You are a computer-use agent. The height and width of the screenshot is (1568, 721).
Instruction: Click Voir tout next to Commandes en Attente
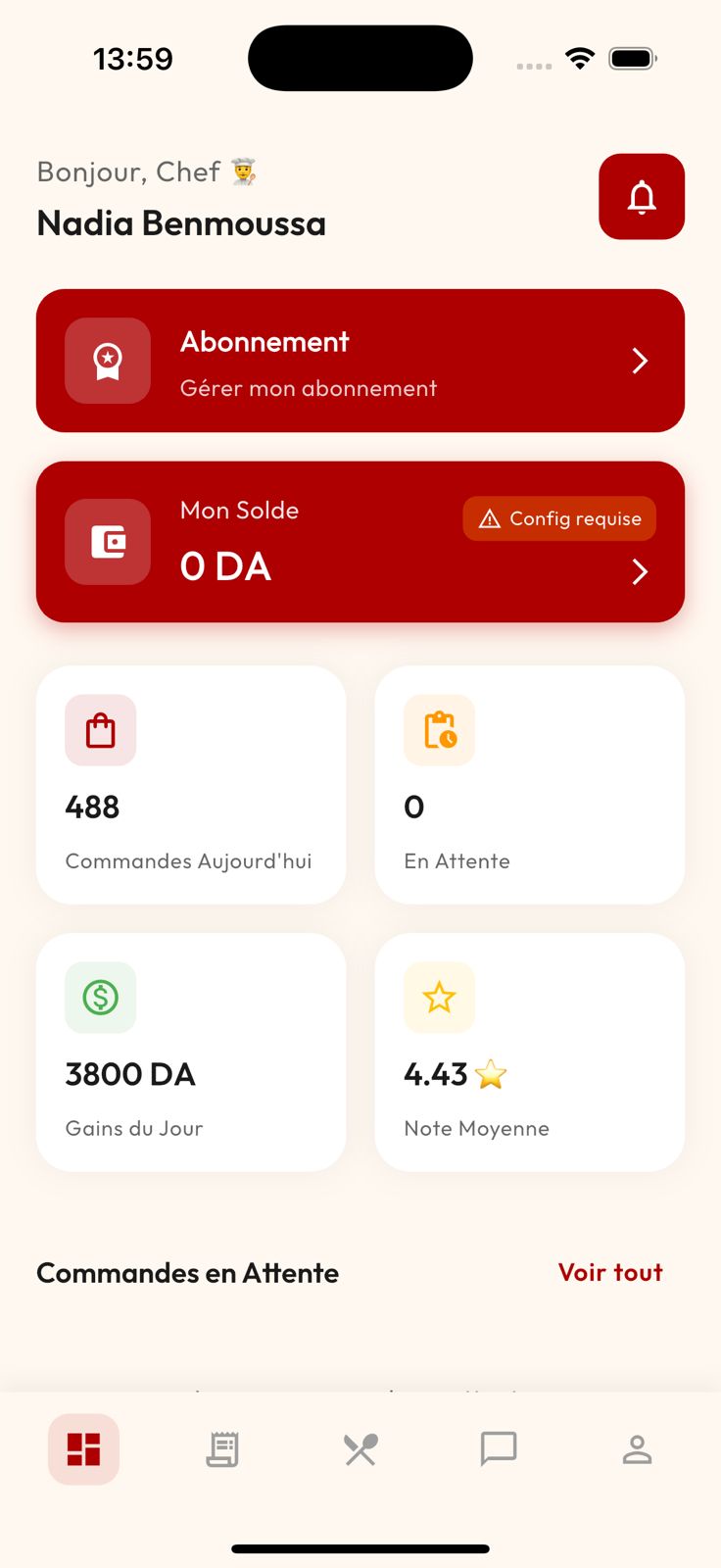(x=609, y=1272)
